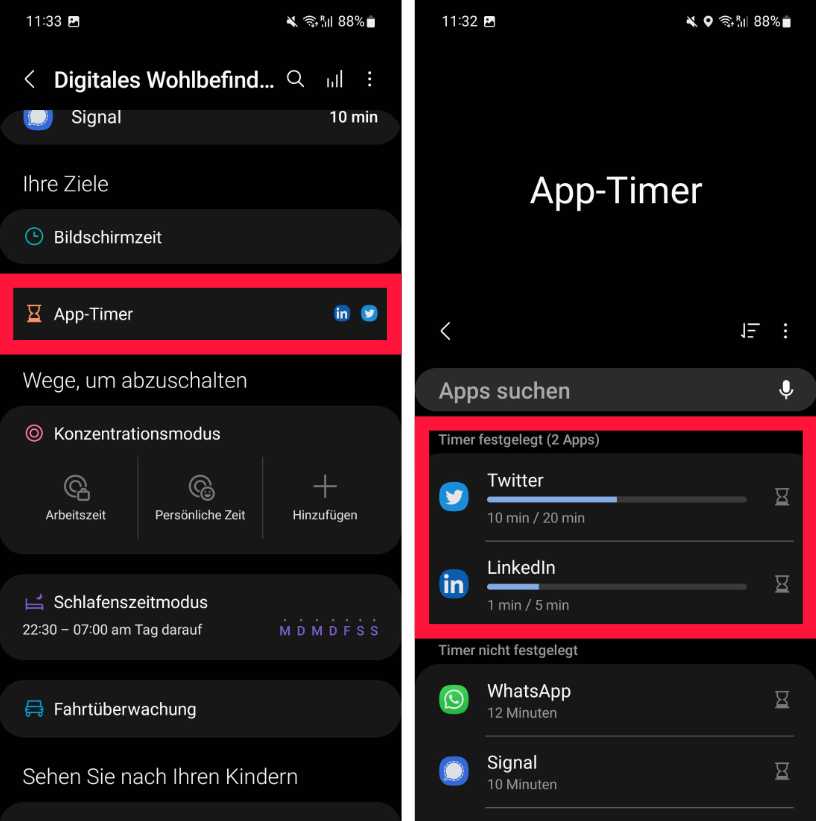Select the Arbeitszeit focus mode
The image size is (816, 821).
(x=76, y=497)
